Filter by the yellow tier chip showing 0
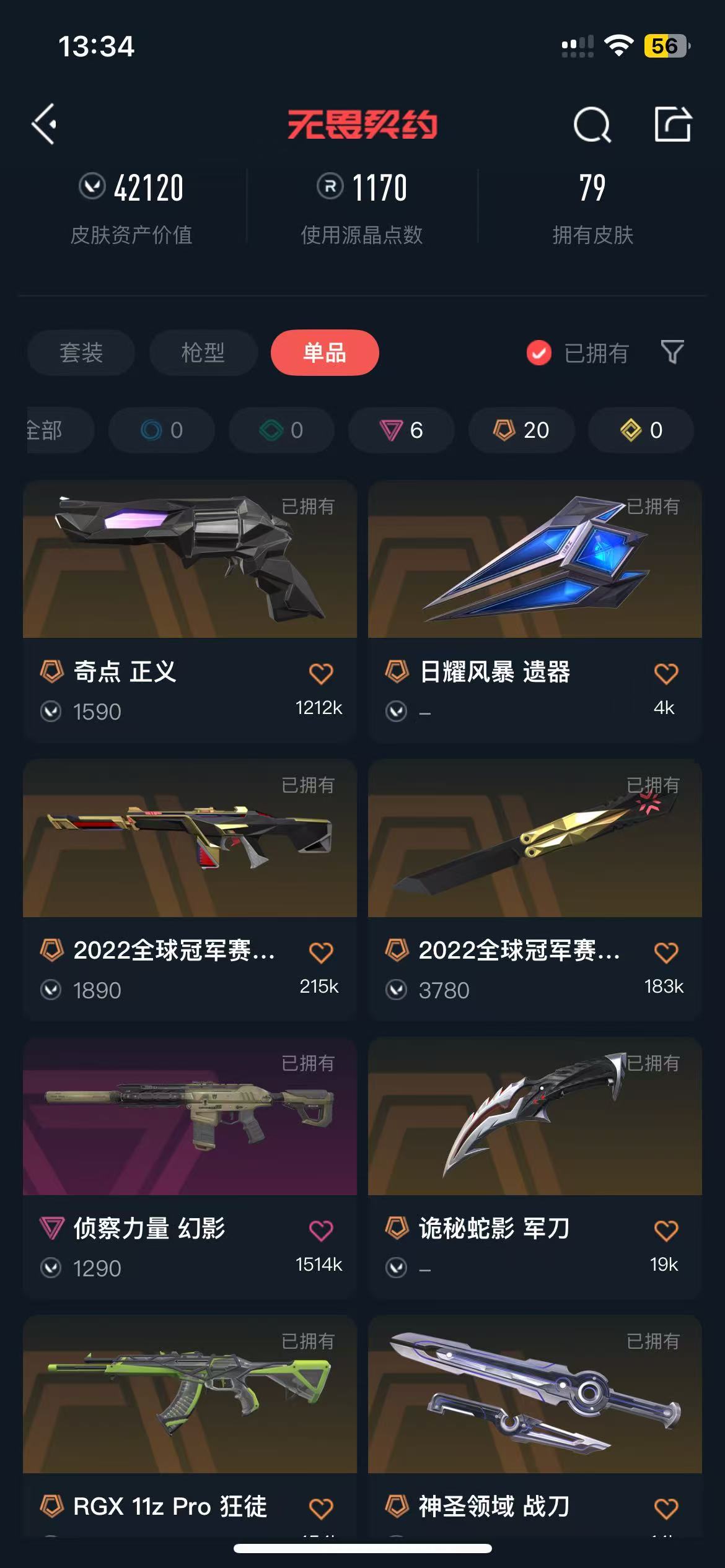This screenshot has height=1568, width=725. [641, 430]
